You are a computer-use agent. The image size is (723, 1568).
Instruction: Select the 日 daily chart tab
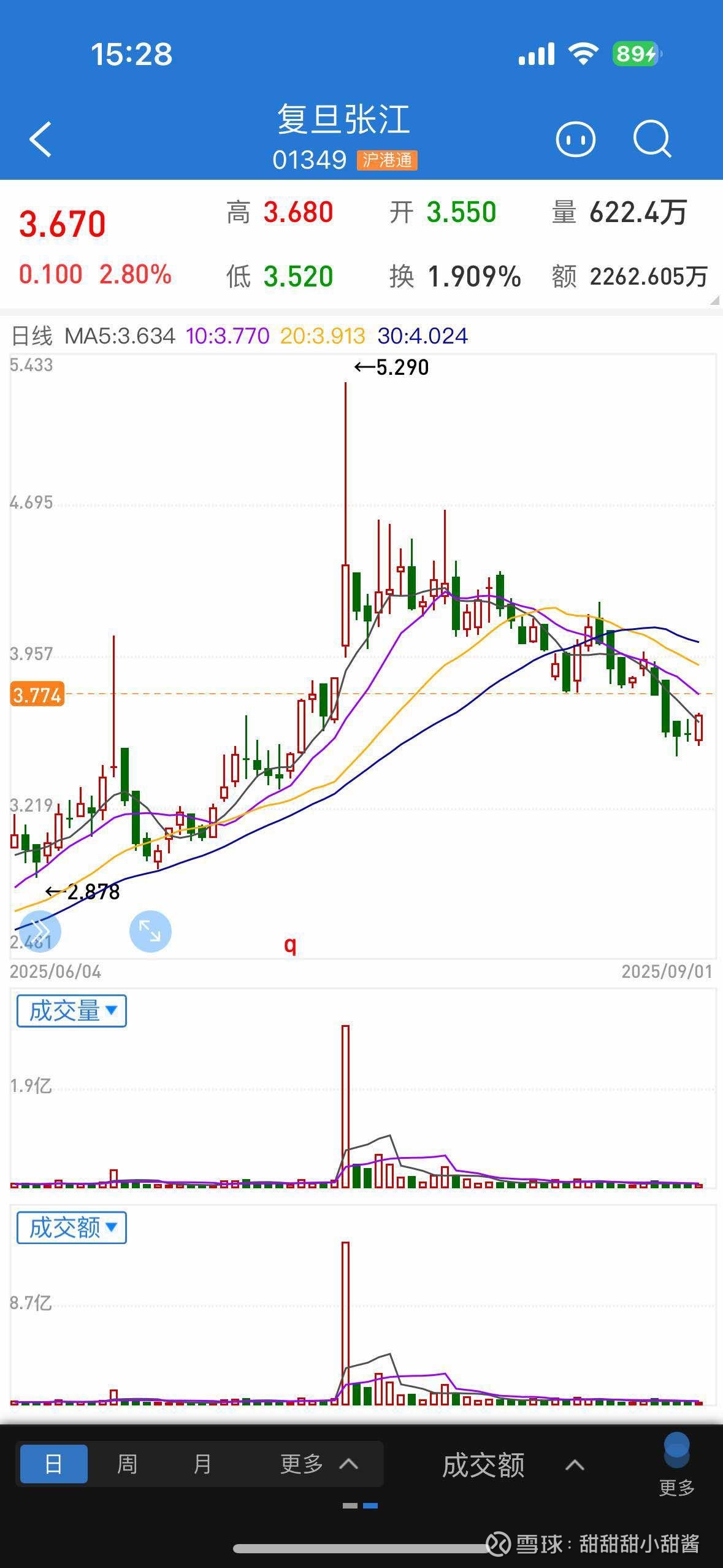tap(54, 1464)
